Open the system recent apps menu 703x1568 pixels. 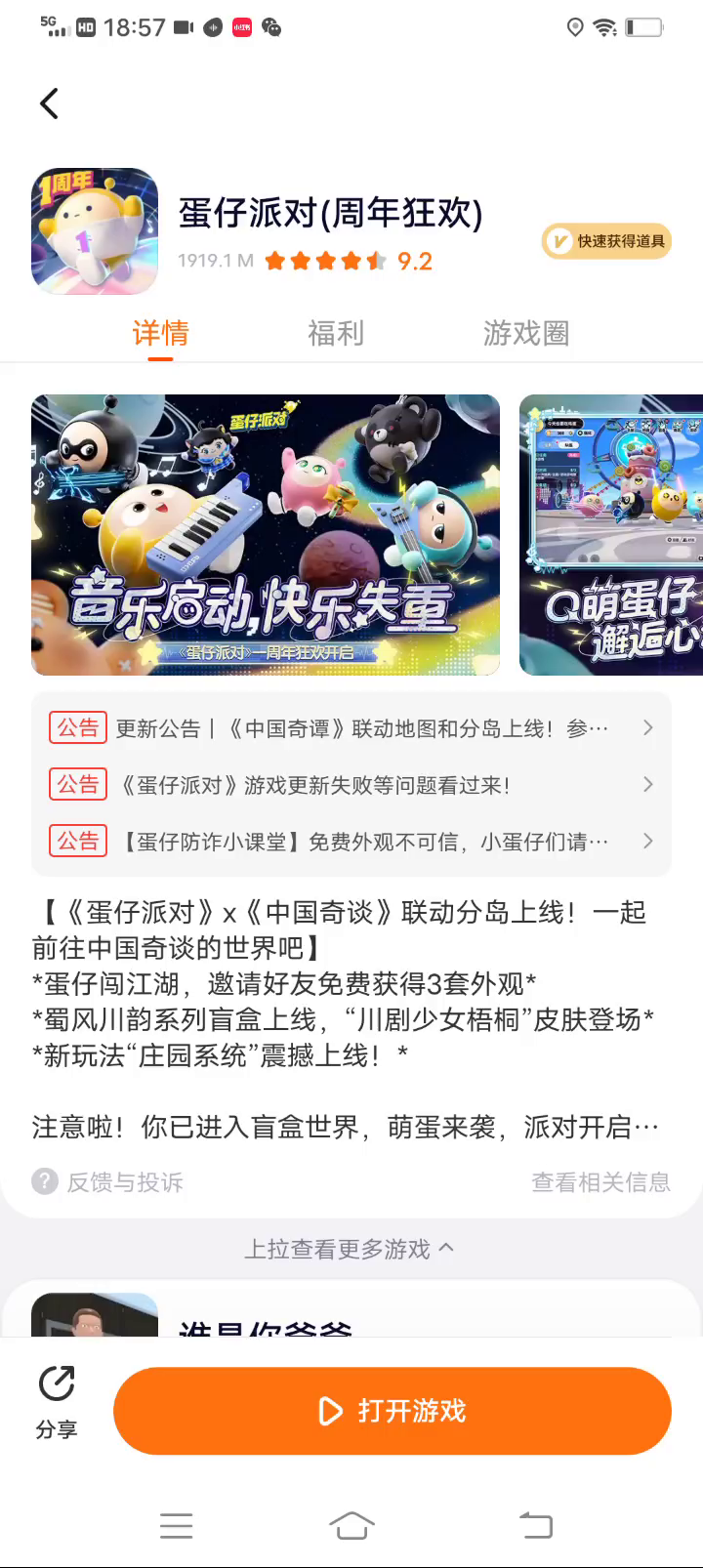click(x=177, y=1525)
